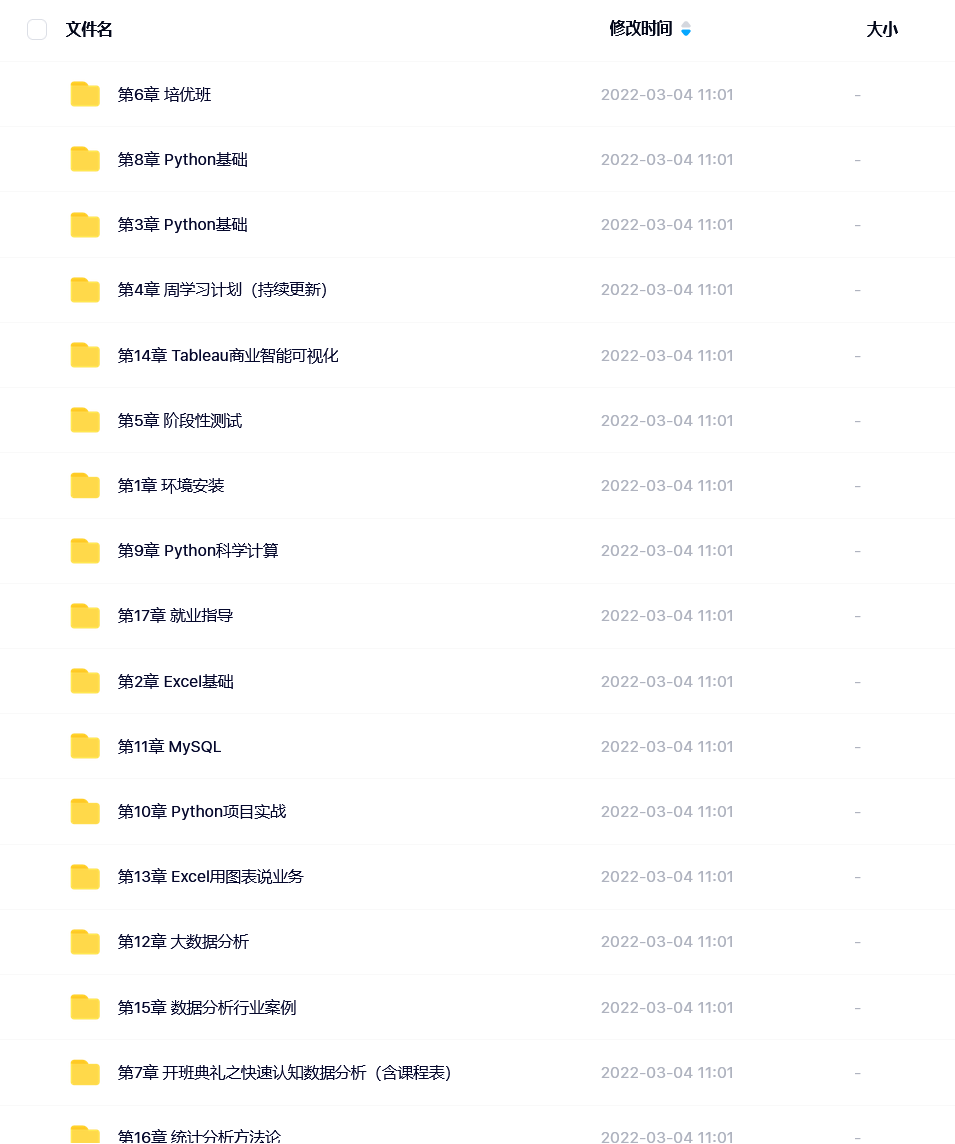Viewport: 955px width, 1144px height.
Task: Tick the select-all checkbox beside 文件名
Action: click(x=37, y=30)
